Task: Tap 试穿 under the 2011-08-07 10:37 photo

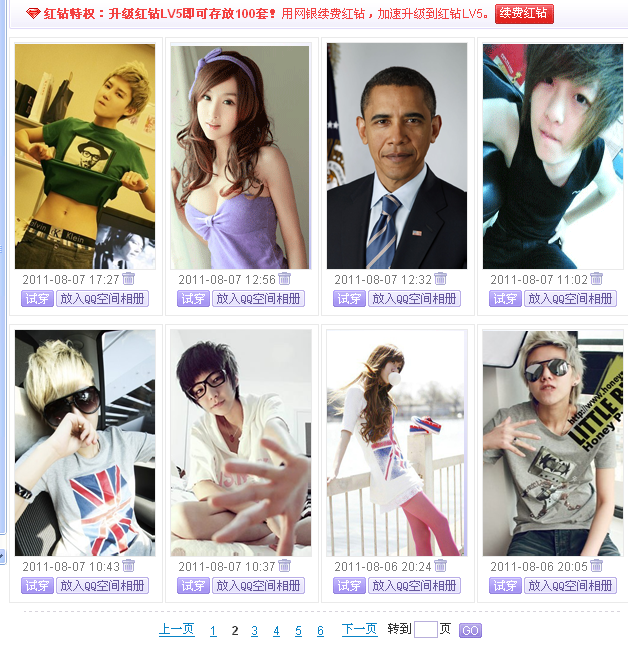Action: point(193,585)
